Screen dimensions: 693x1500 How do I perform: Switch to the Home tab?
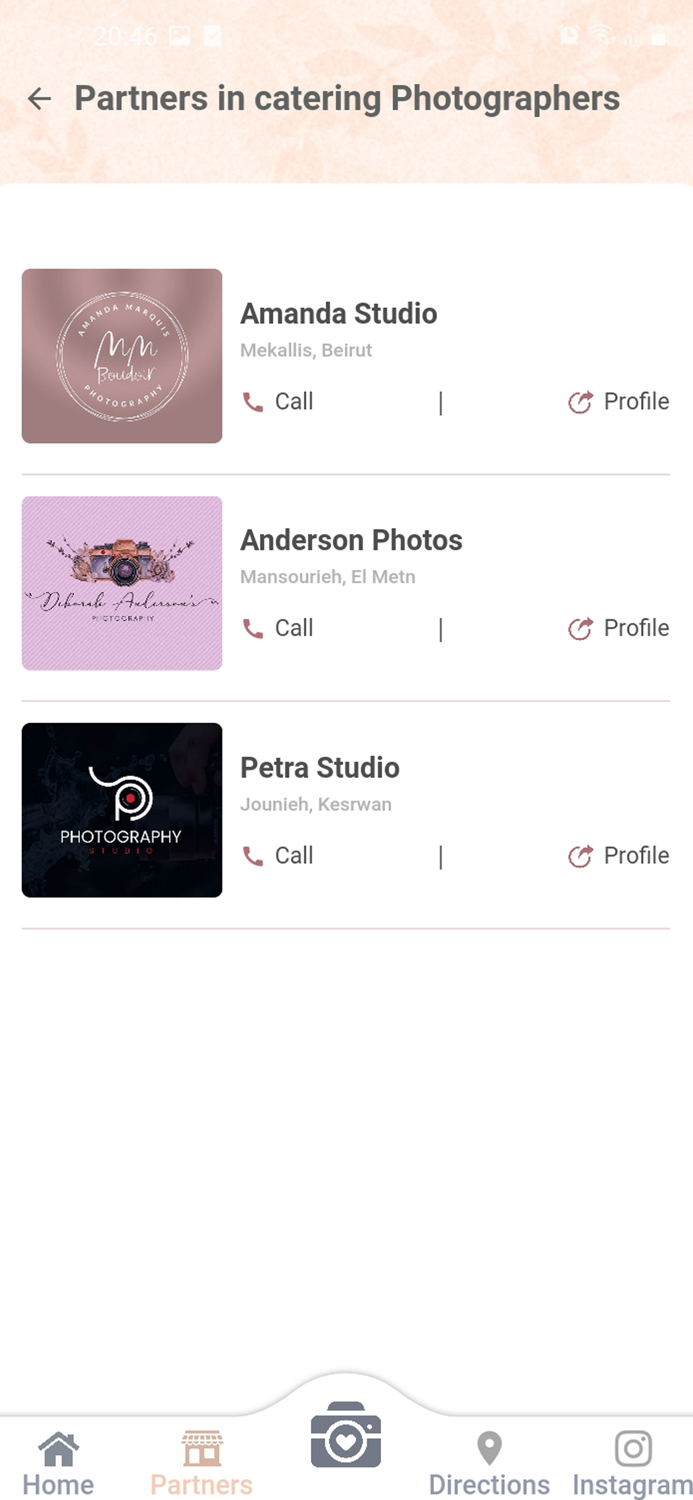point(58,1464)
